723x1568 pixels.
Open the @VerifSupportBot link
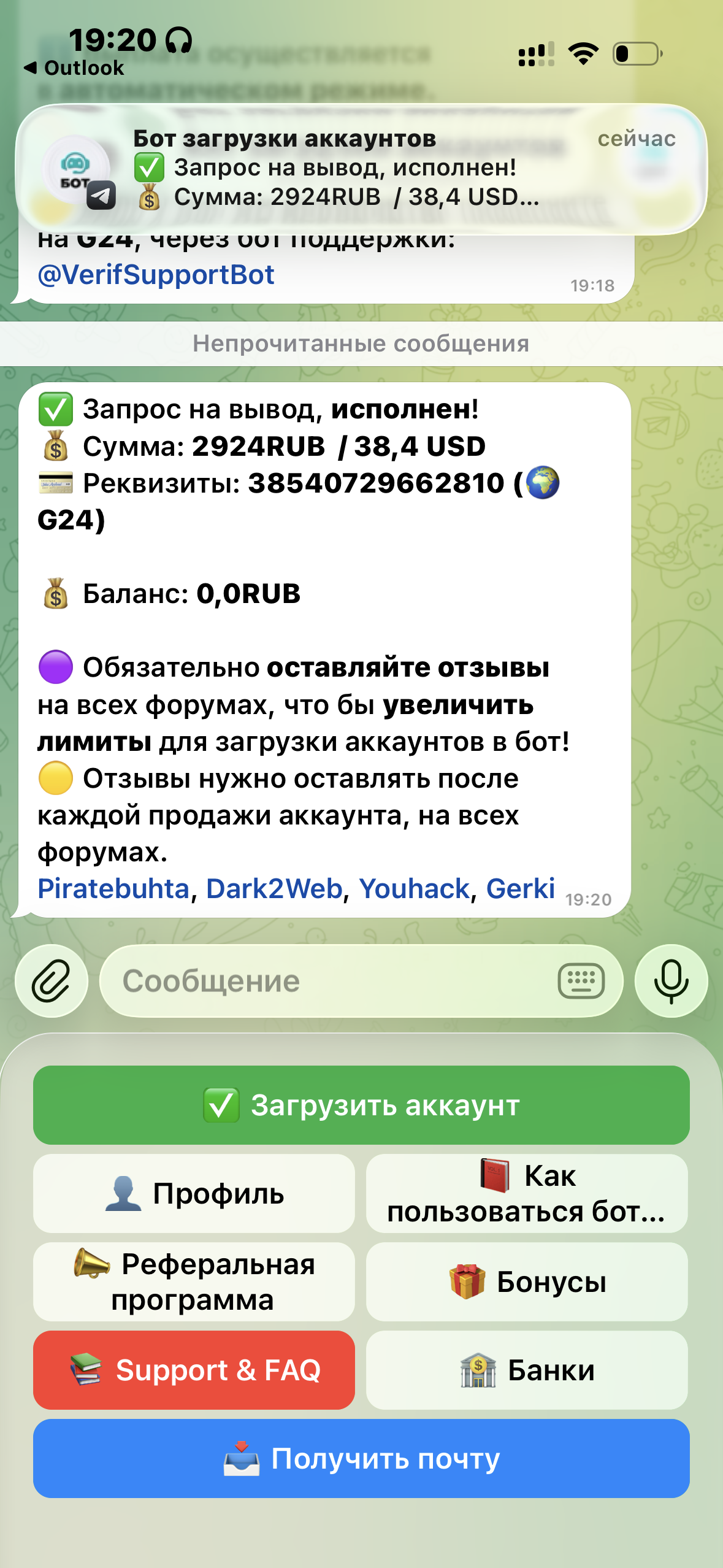(x=156, y=275)
